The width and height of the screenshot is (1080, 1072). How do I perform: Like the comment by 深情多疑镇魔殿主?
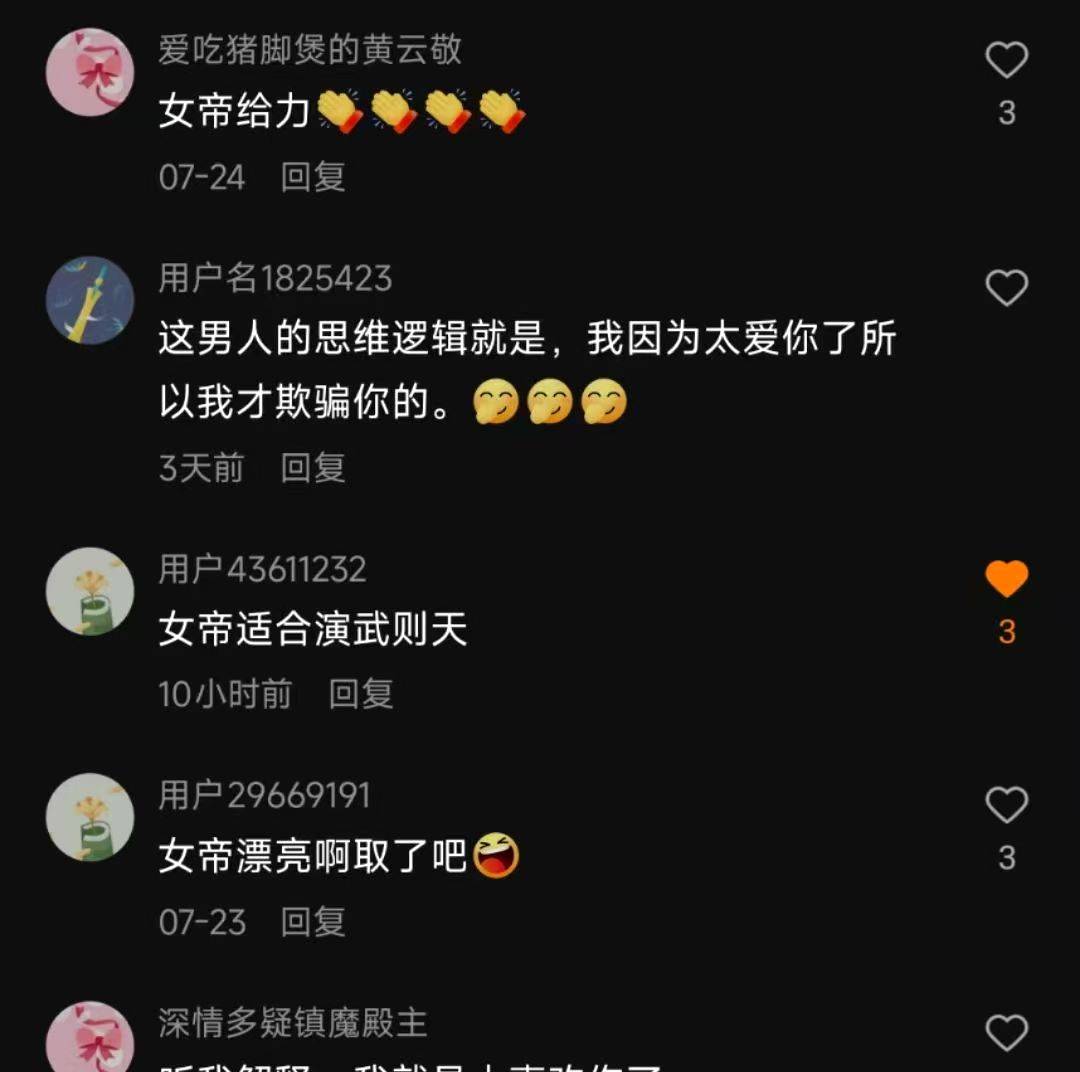(x=1006, y=1033)
